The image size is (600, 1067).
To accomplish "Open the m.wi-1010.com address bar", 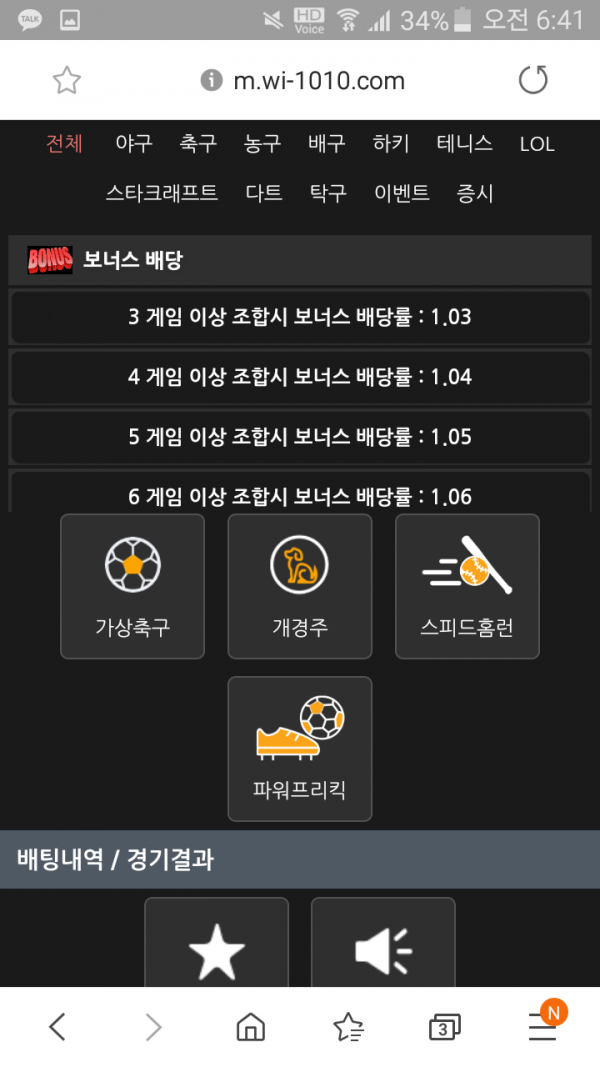I will click(x=318, y=81).
